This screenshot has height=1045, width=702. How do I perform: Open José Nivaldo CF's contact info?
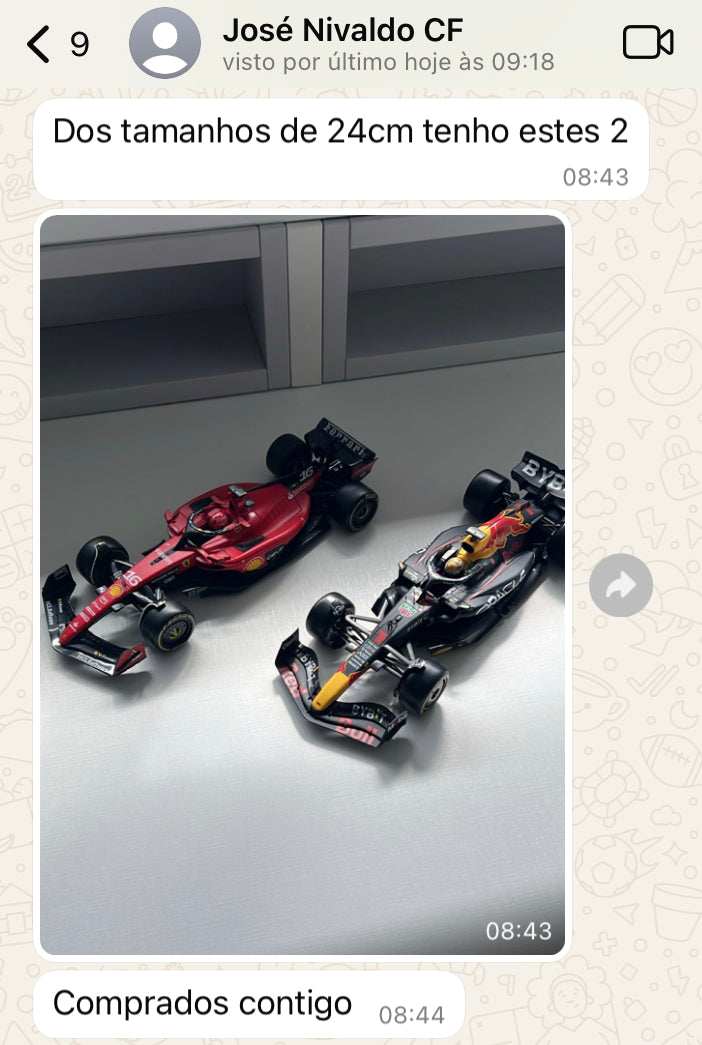coord(387,44)
